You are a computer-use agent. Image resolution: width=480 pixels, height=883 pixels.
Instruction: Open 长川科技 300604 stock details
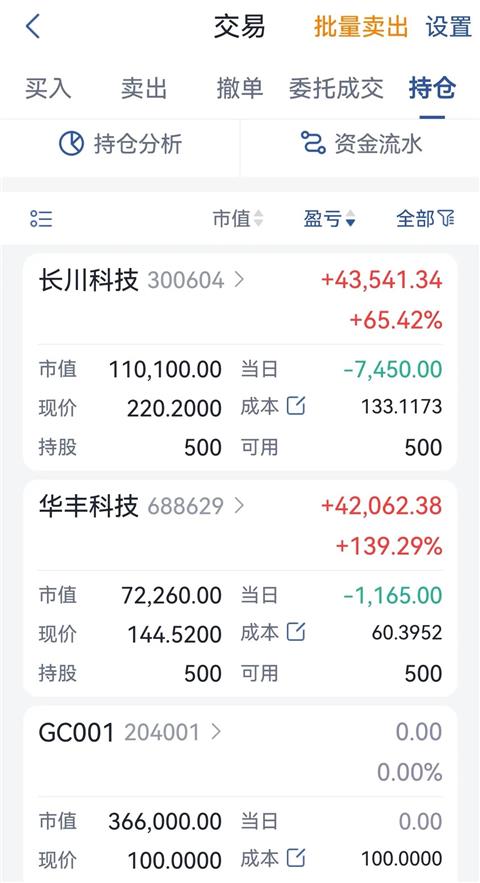tap(141, 280)
